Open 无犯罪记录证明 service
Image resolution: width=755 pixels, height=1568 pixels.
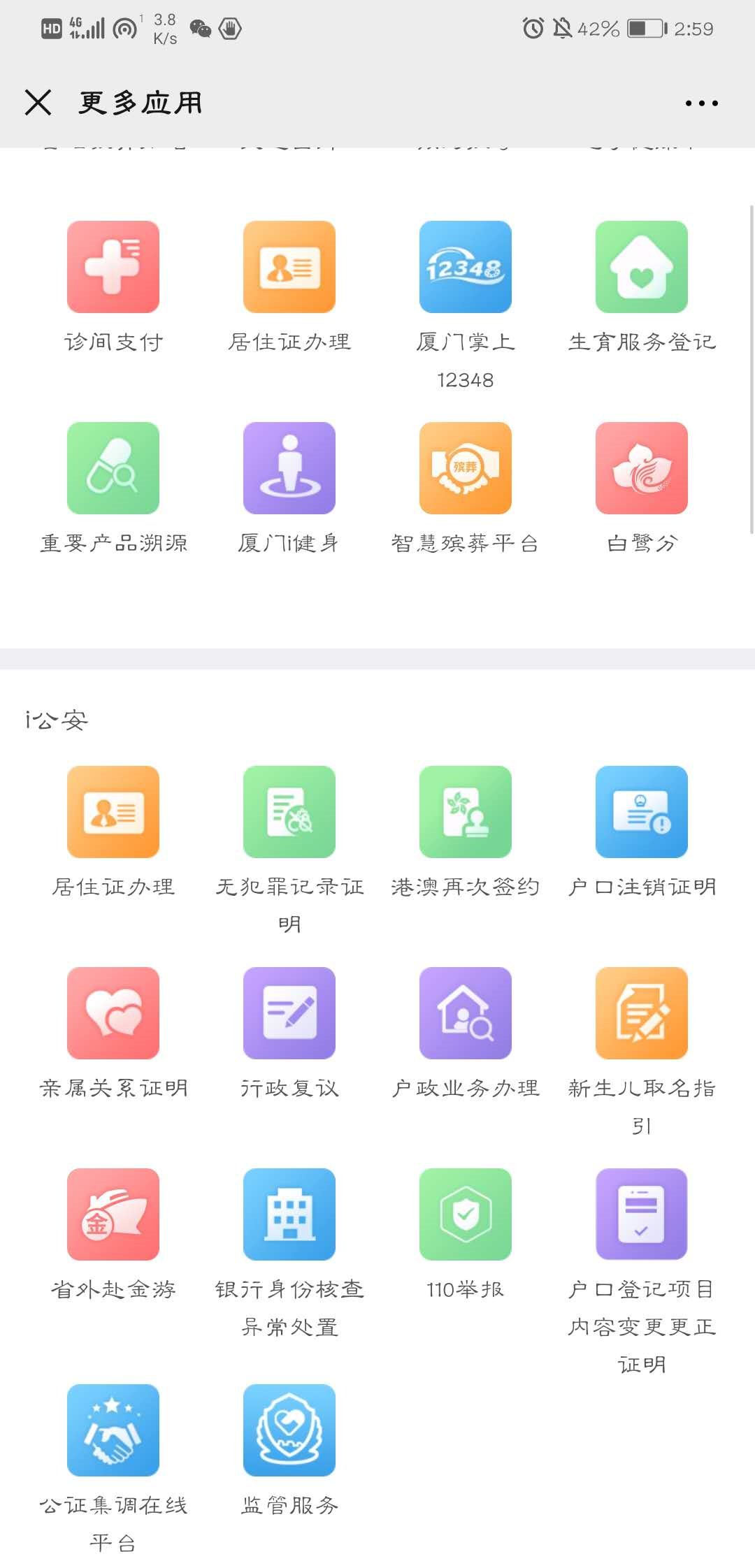tap(289, 812)
